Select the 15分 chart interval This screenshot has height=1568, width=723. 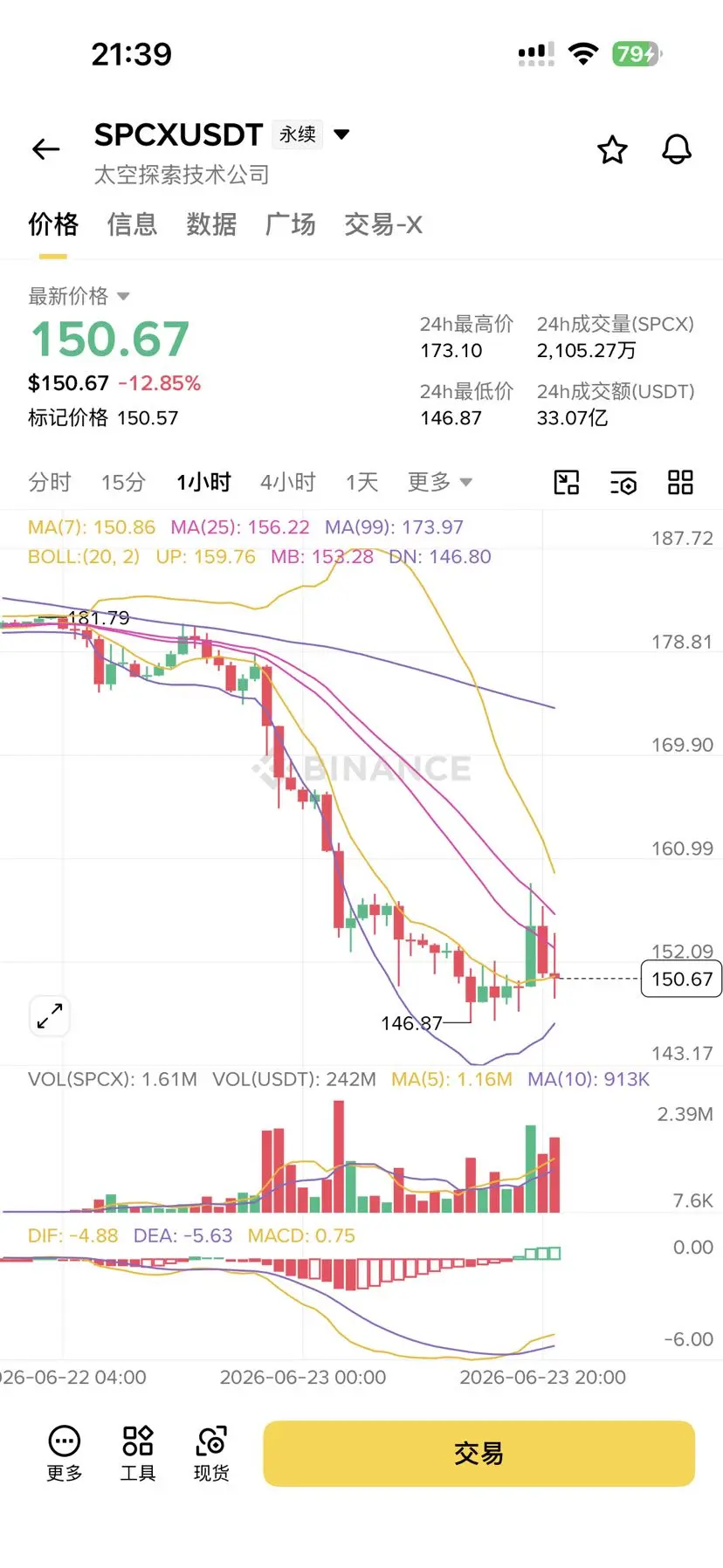[x=123, y=482]
